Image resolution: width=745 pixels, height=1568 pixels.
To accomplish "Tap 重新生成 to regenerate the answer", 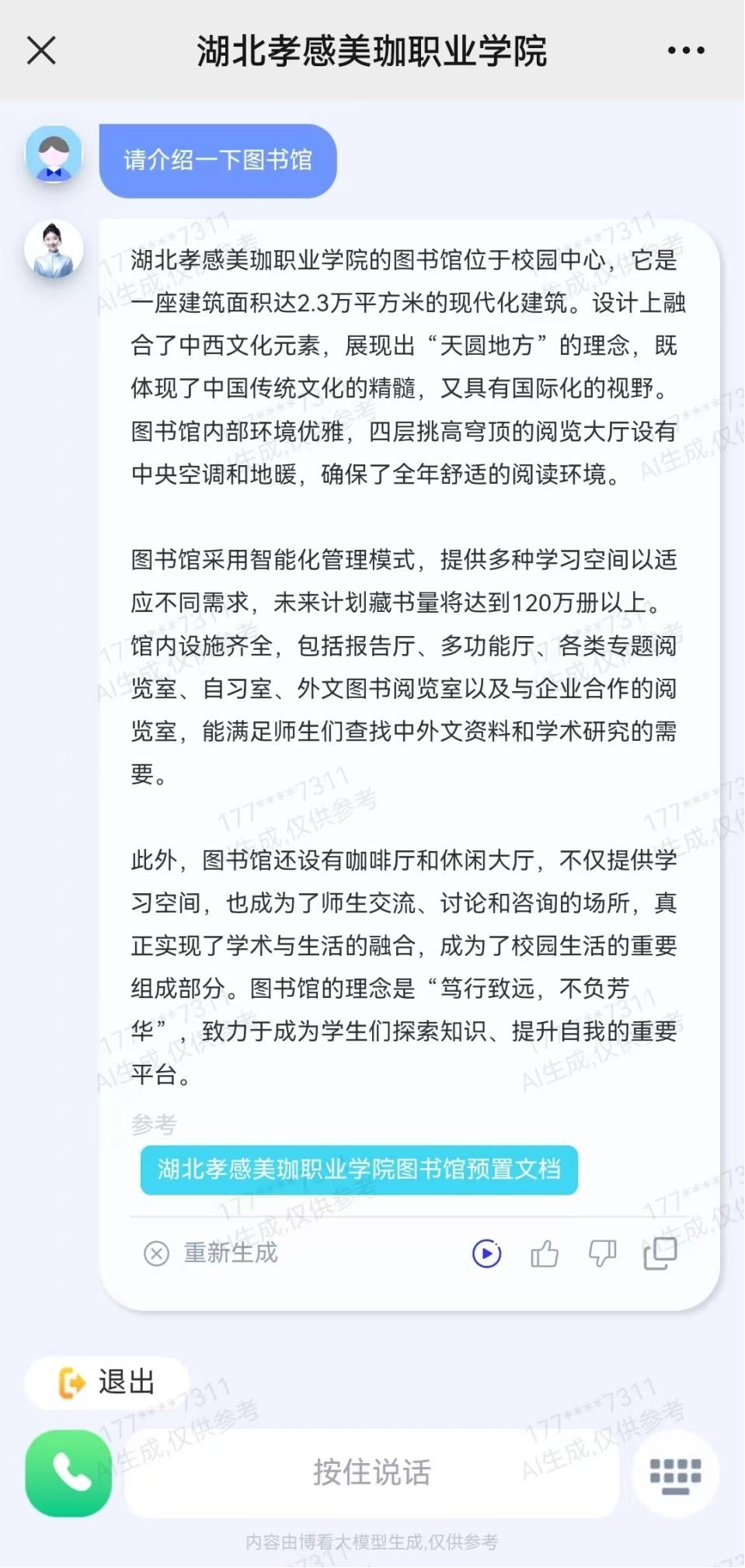I will click(x=211, y=1253).
